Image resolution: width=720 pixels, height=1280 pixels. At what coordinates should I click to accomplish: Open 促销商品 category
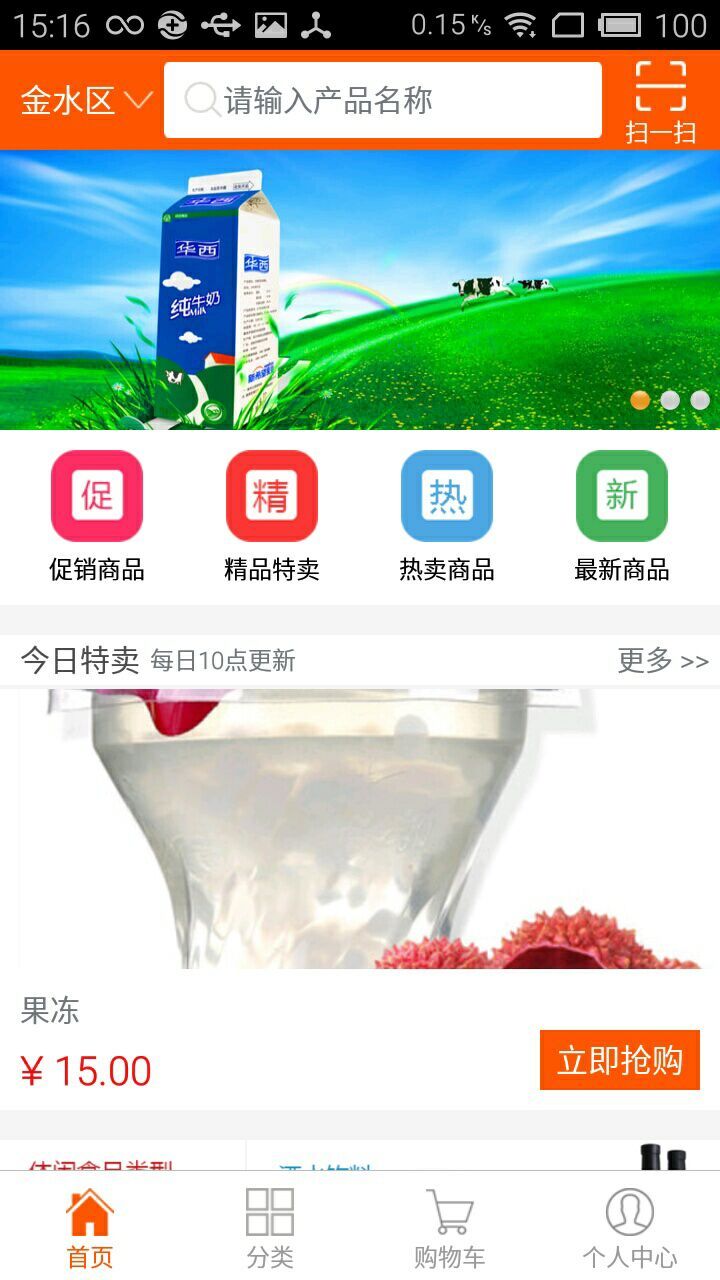tap(97, 516)
